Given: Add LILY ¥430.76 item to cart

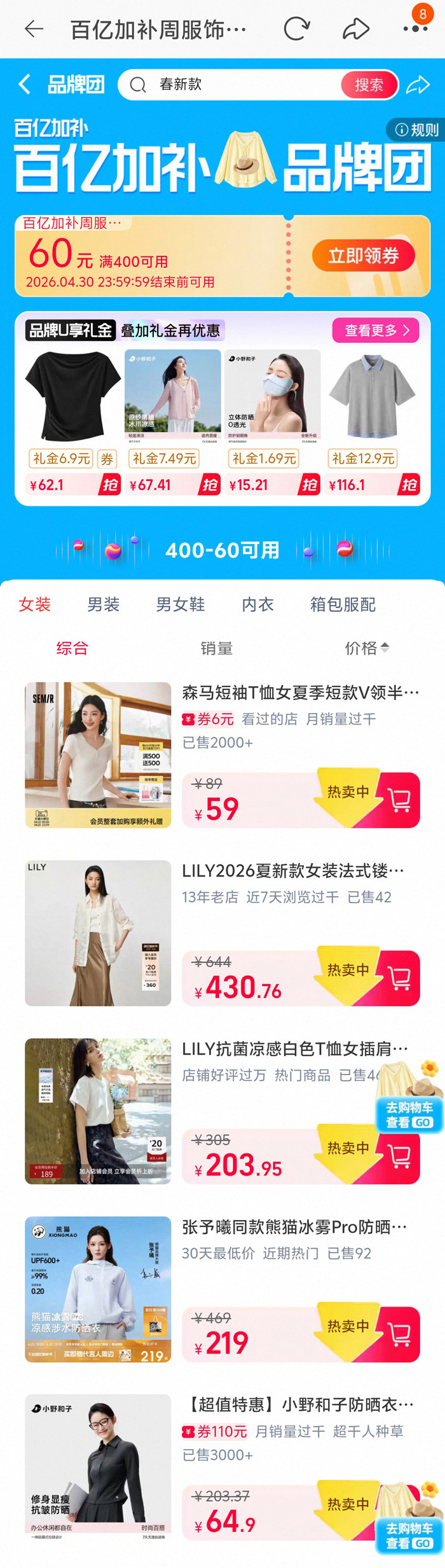Looking at the screenshot, I should (x=399, y=978).
